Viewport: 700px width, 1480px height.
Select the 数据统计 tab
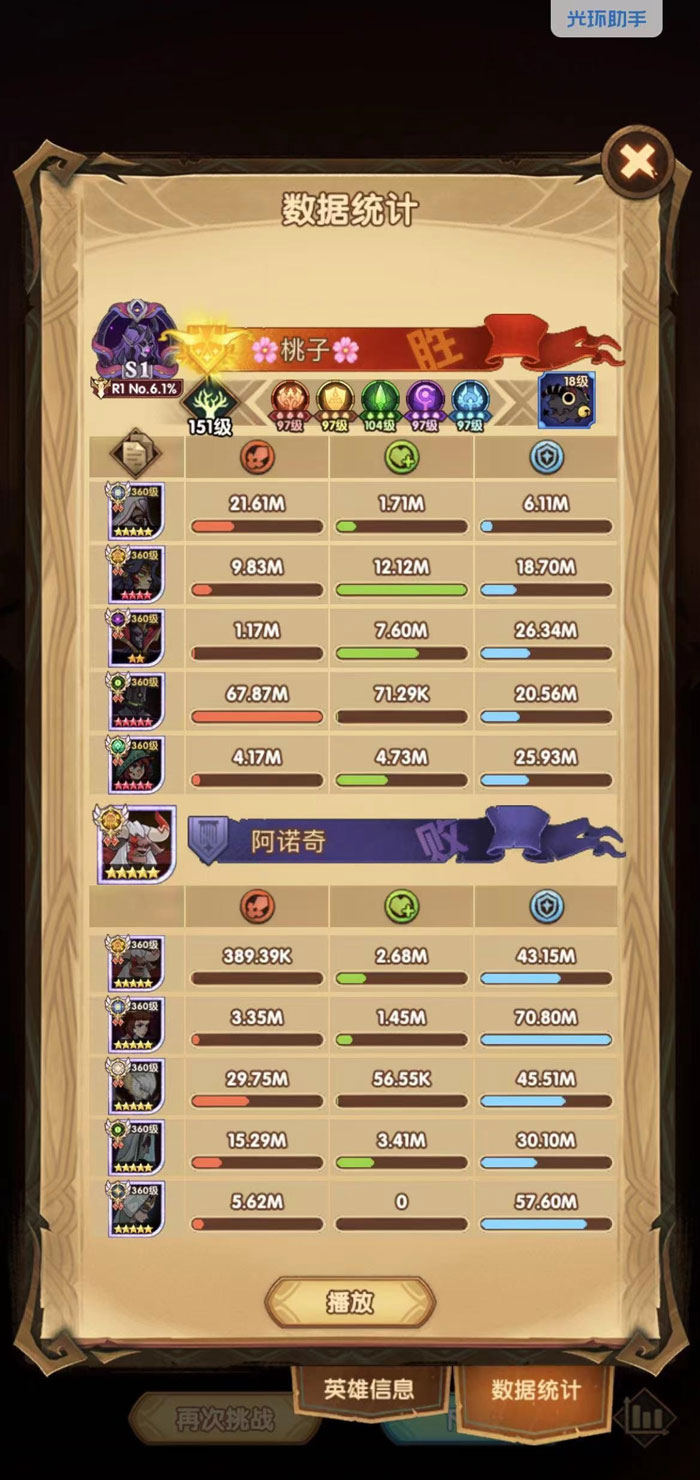coord(535,1389)
